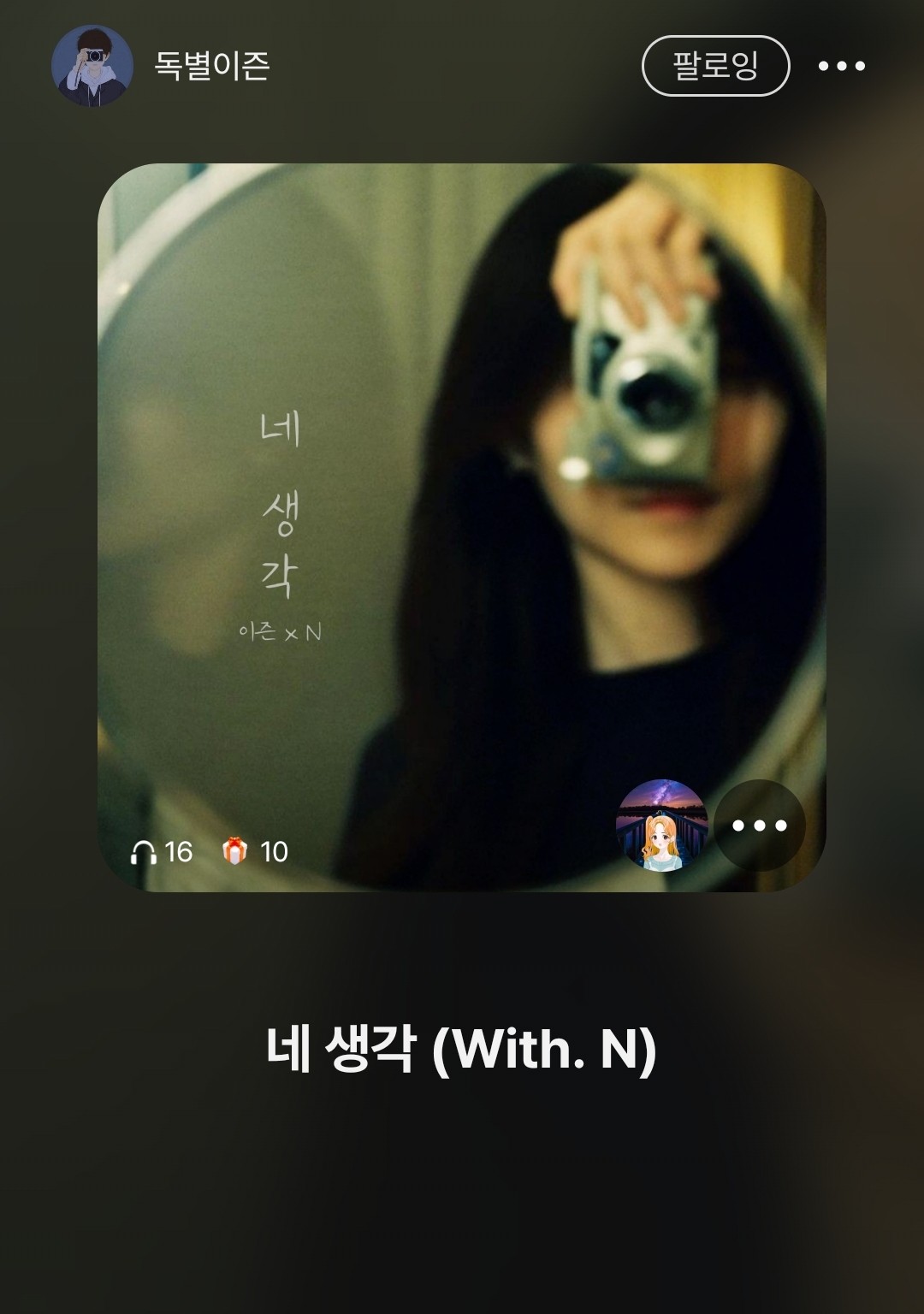Open the top overflow menu

tap(842, 66)
